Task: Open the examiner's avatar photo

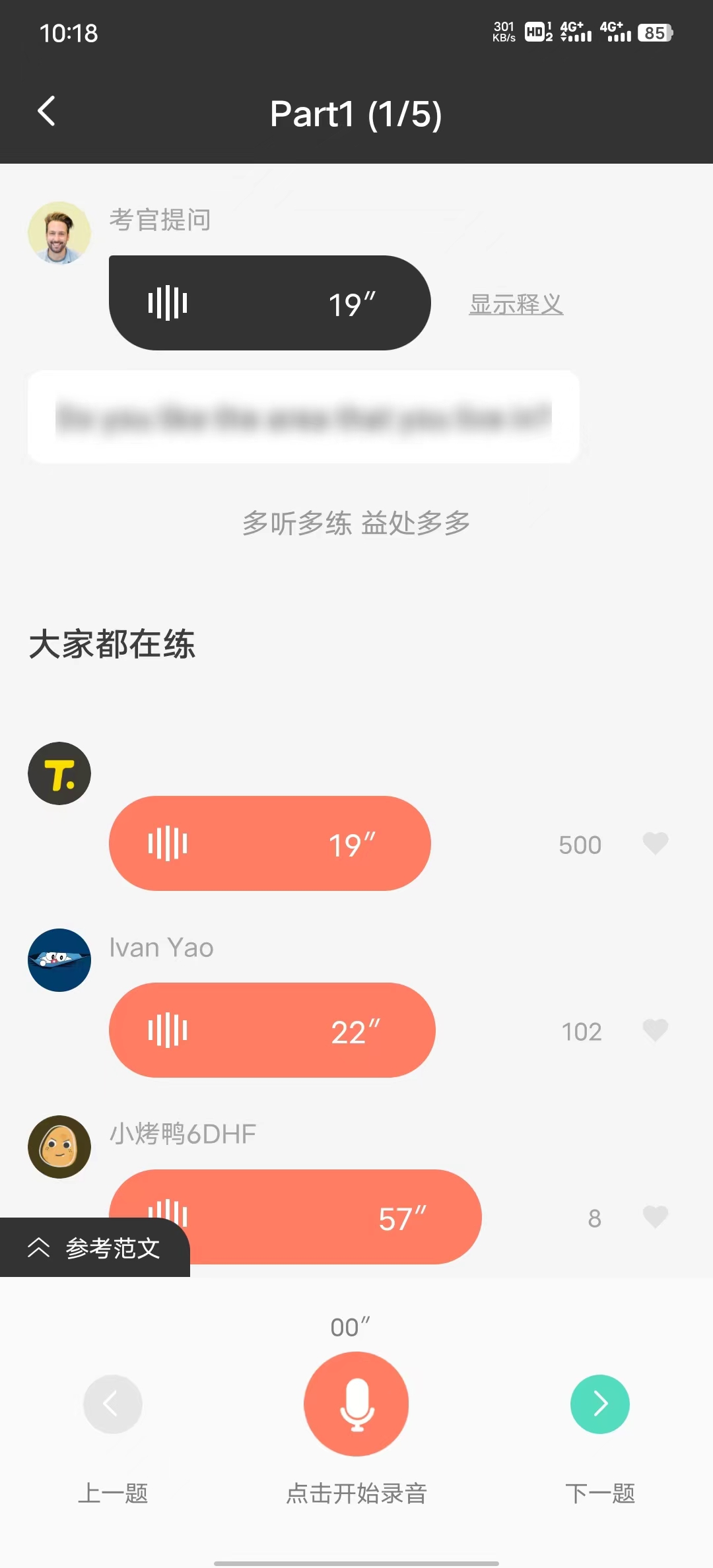Action: pyautogui.click(x=59, y=231)
